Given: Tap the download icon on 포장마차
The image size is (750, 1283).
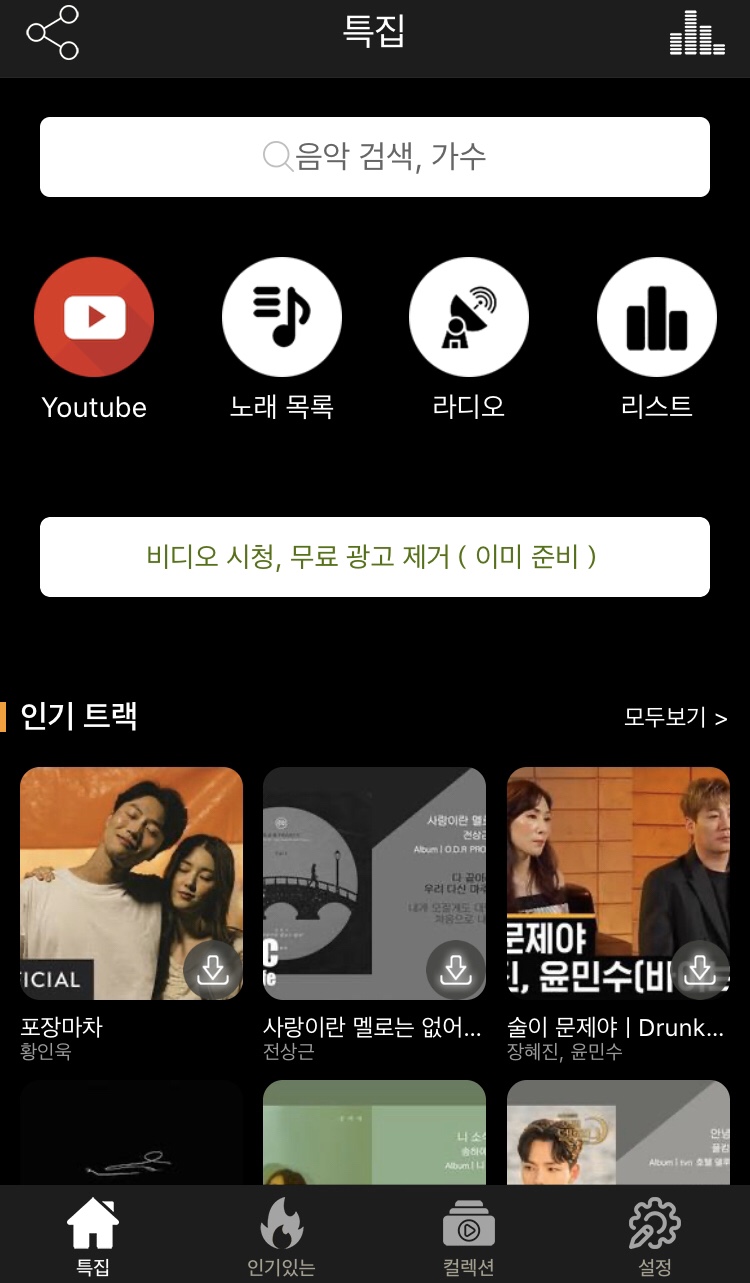Looking at the screenshot, I should [211, 969].
